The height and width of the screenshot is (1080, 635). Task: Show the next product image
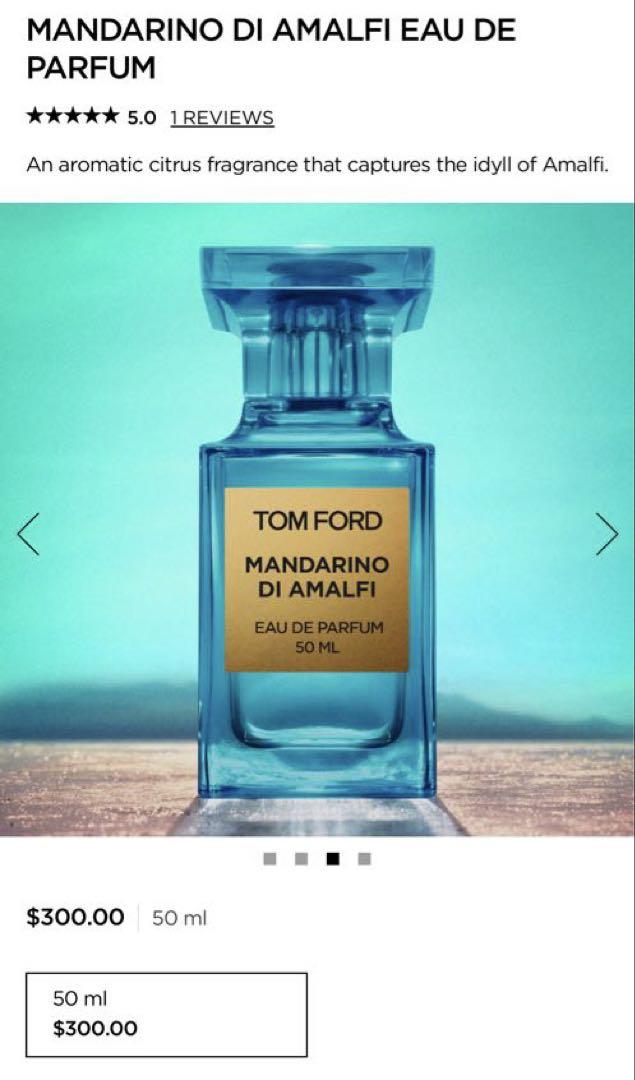(x=606, y=533)
